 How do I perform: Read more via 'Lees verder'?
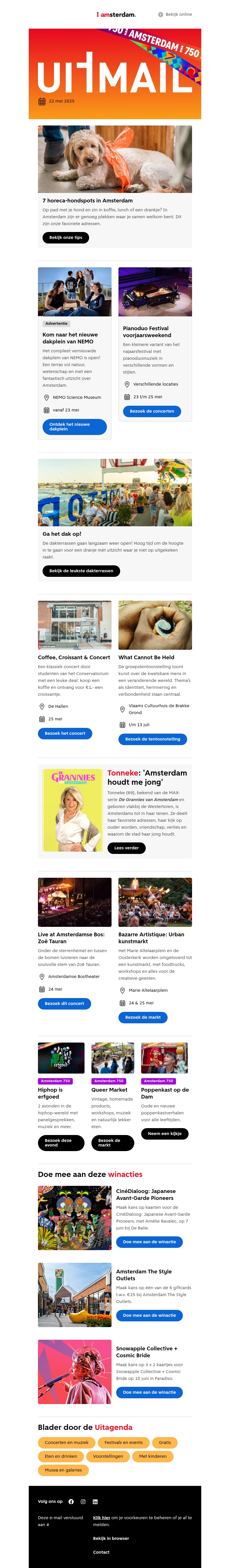click(x=126, y=848)
